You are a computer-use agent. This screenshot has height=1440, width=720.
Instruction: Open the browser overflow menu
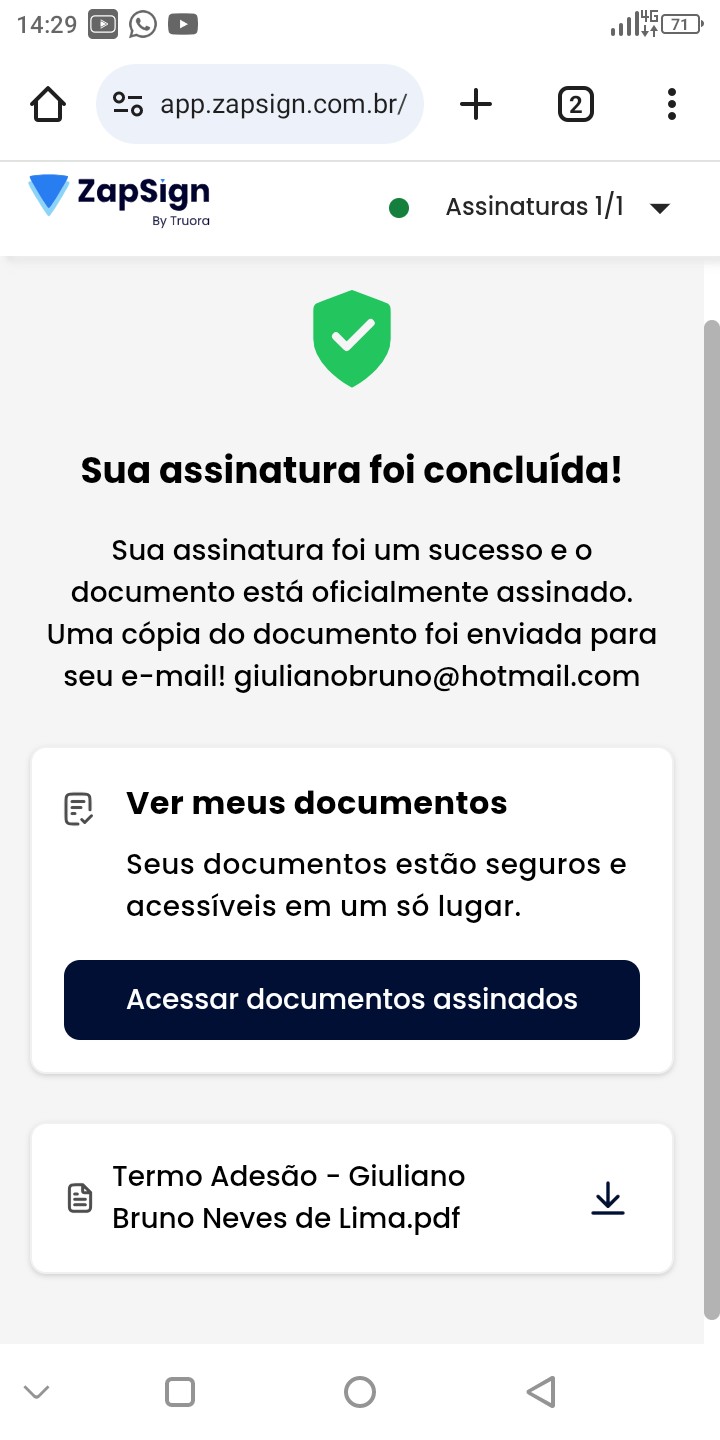point(671,104)
